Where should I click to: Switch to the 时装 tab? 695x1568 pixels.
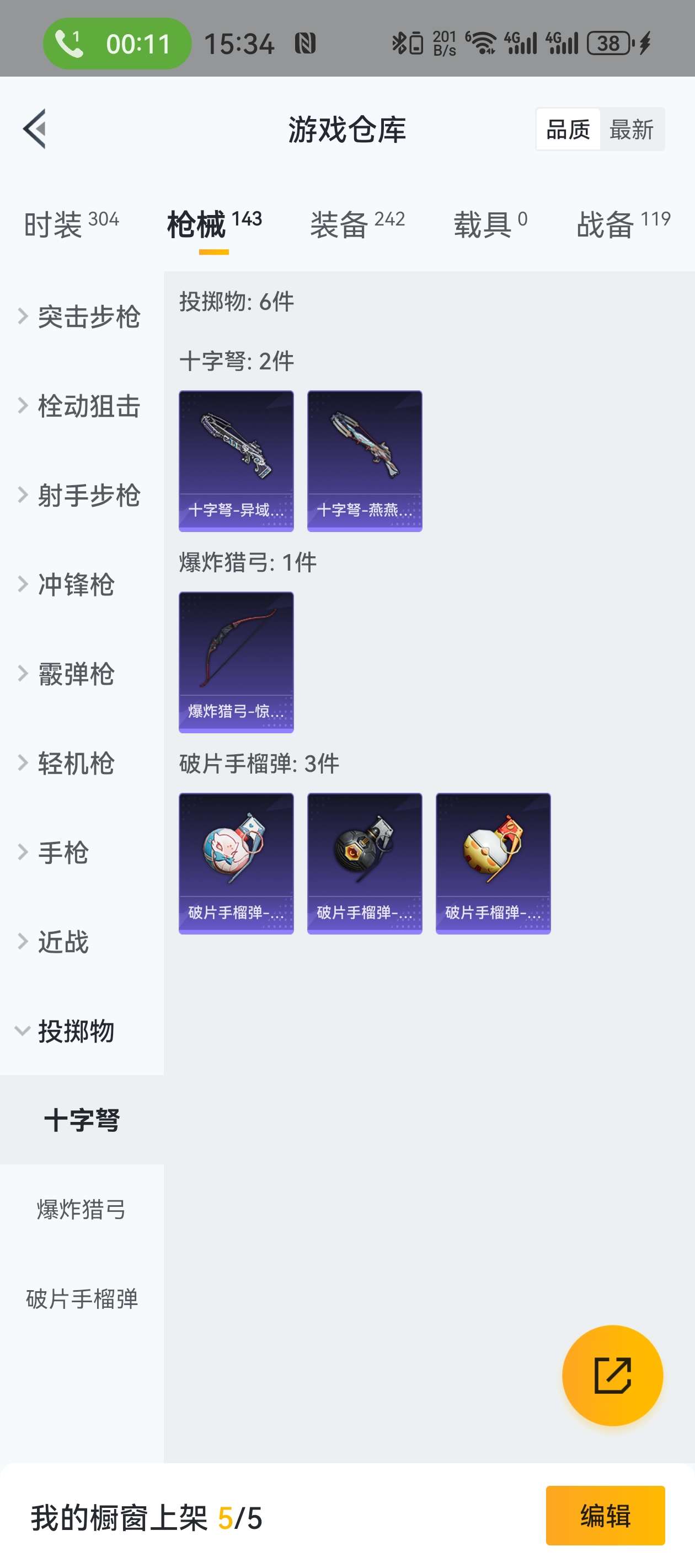(x=71, y=224)
